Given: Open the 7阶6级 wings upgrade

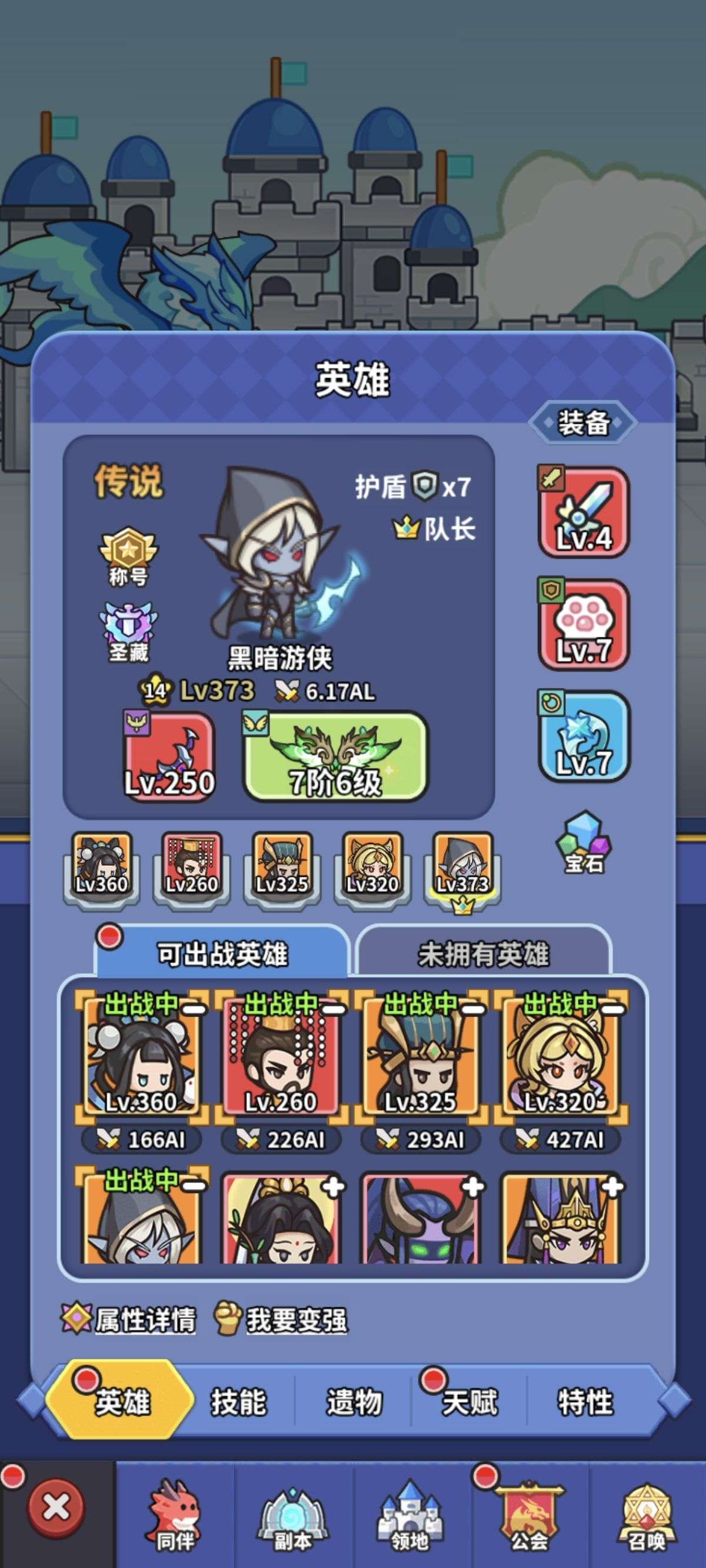Looking at the screenshot, I should 335,756.
